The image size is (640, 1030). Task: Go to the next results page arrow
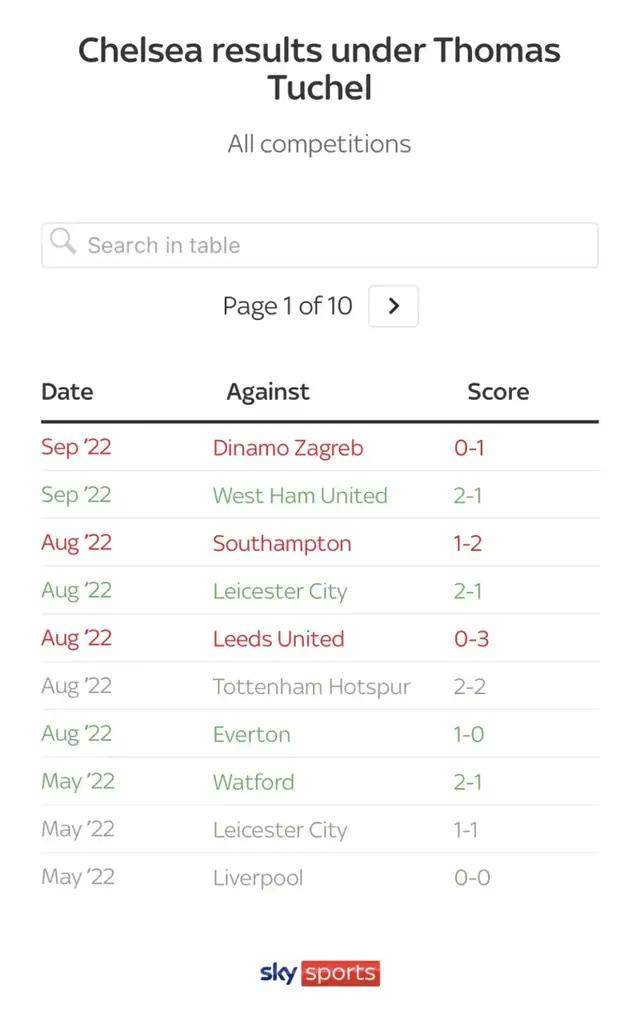pos(394,306)
